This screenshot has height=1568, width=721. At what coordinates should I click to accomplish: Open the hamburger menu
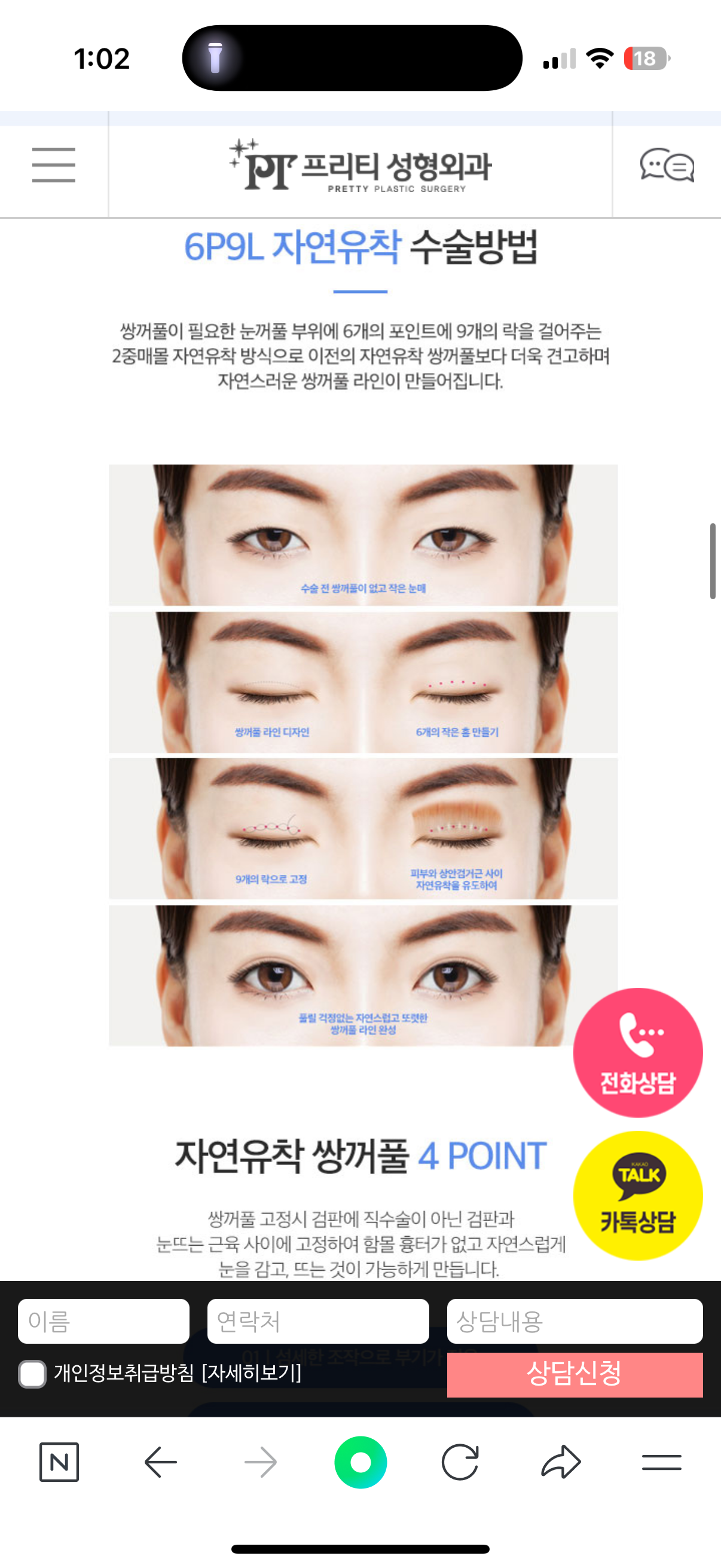pos(54,165)
